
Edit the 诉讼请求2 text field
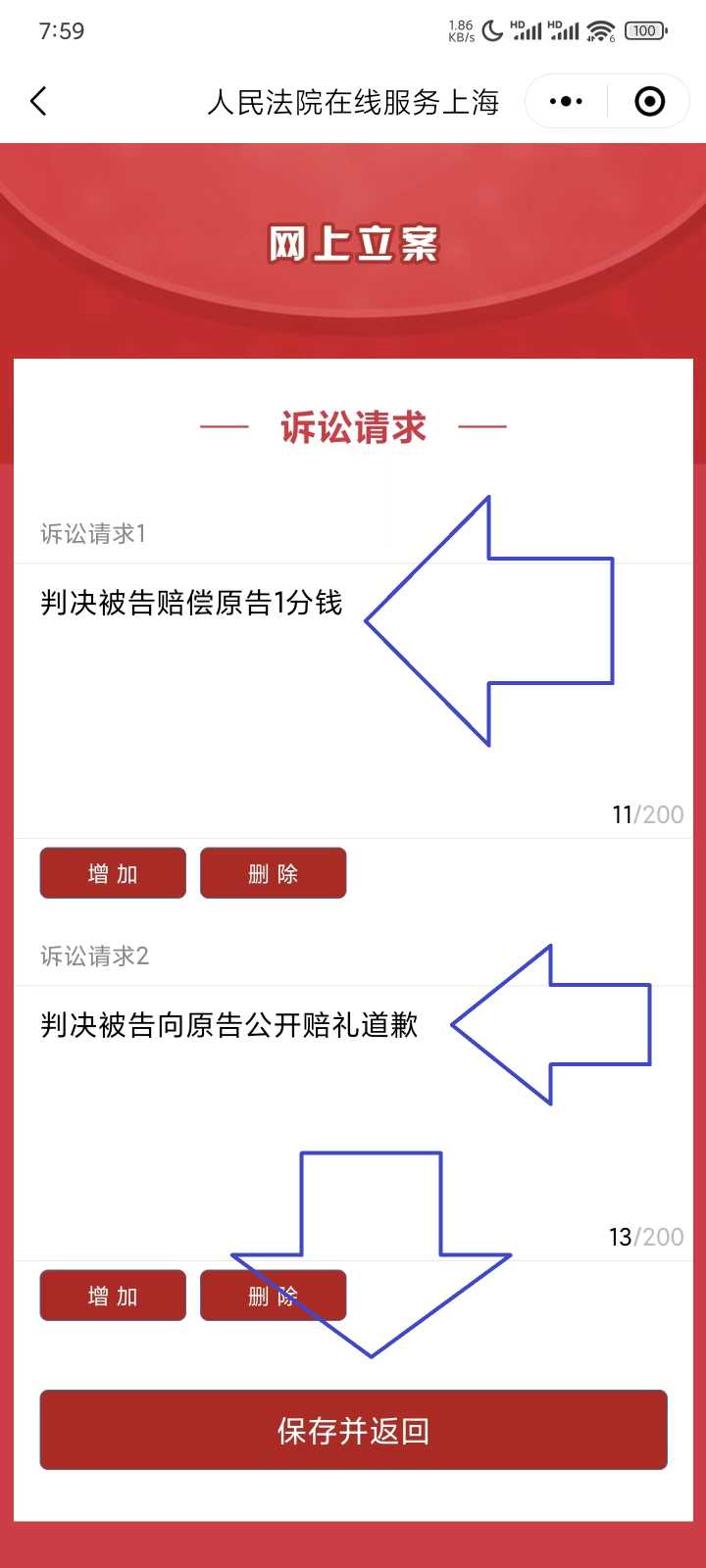tap(196, 1107)
